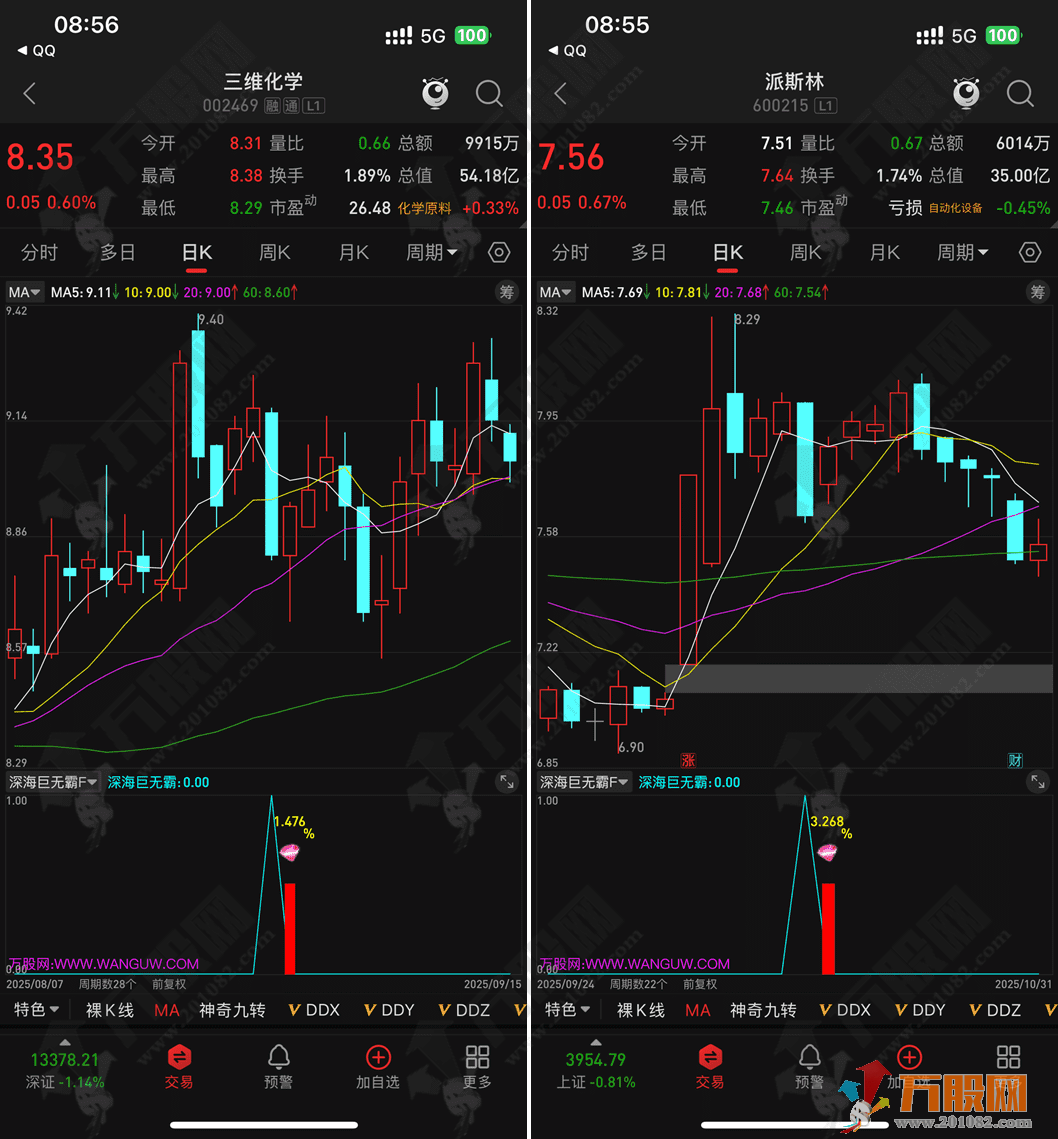Tap the 预警 alert bell icon
Image resolution: width=1058 pixels, height=1139 pixels.
tap(277, 1064)
